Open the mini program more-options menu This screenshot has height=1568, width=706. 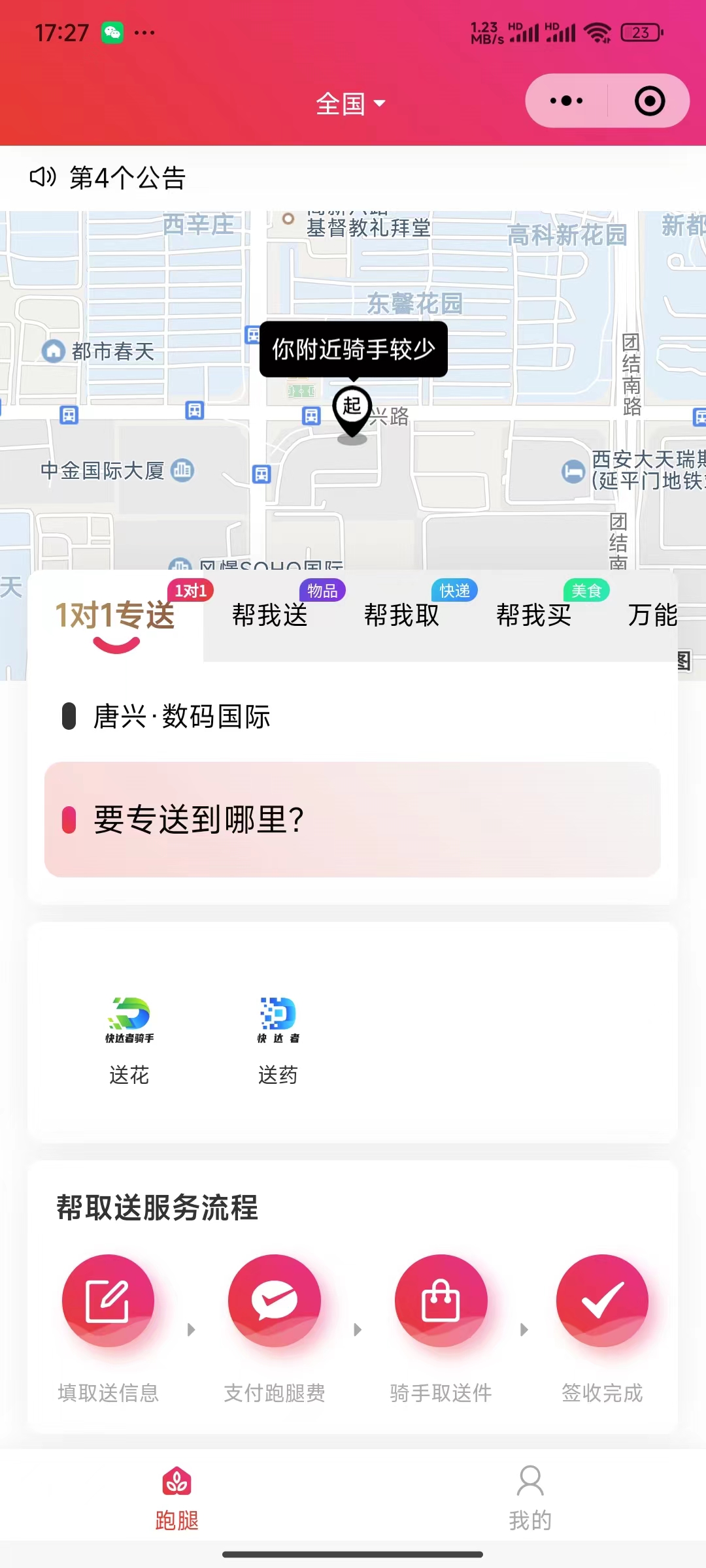tap(566, 101)
